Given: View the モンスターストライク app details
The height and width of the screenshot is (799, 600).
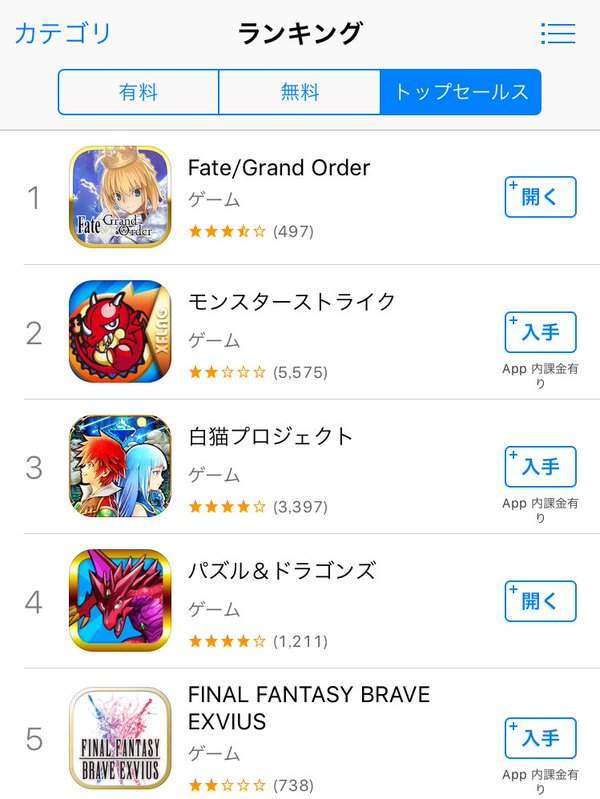Looking at the screenshot, I should [x=292, y=302].
